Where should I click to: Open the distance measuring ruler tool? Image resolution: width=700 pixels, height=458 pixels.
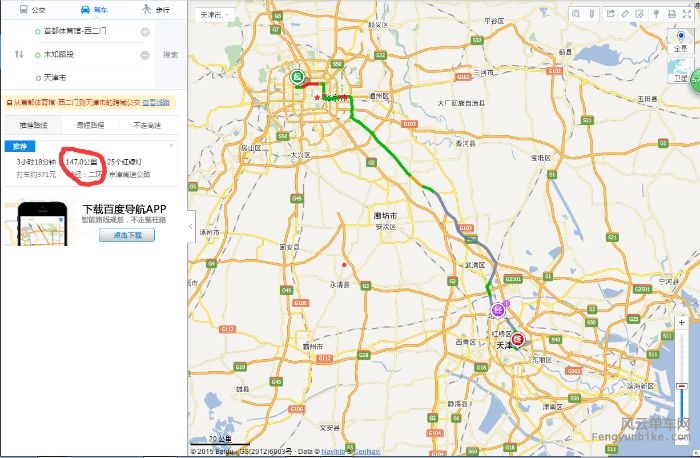(625, 14)
